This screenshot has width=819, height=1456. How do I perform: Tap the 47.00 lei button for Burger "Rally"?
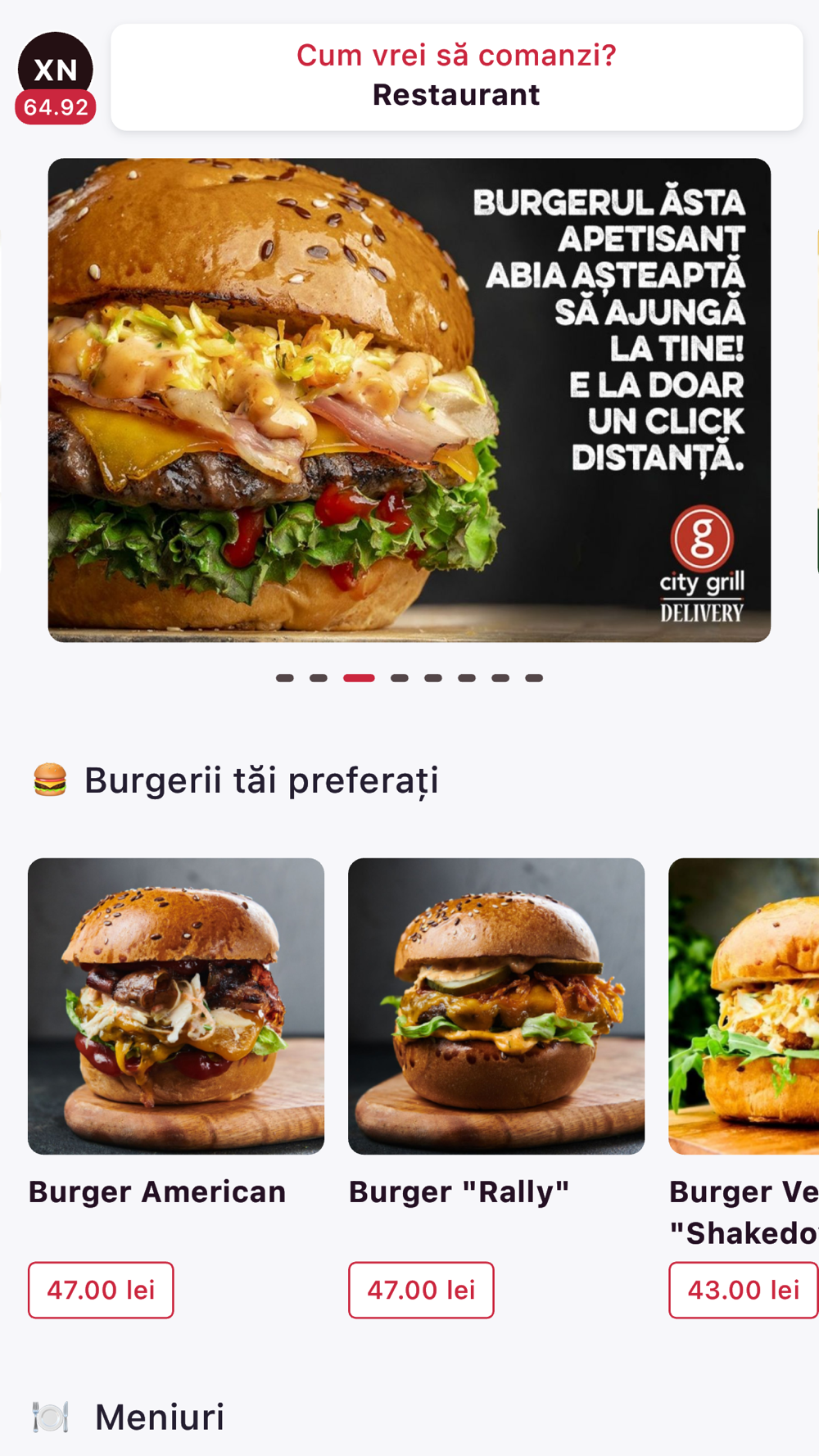(421, 1290)
